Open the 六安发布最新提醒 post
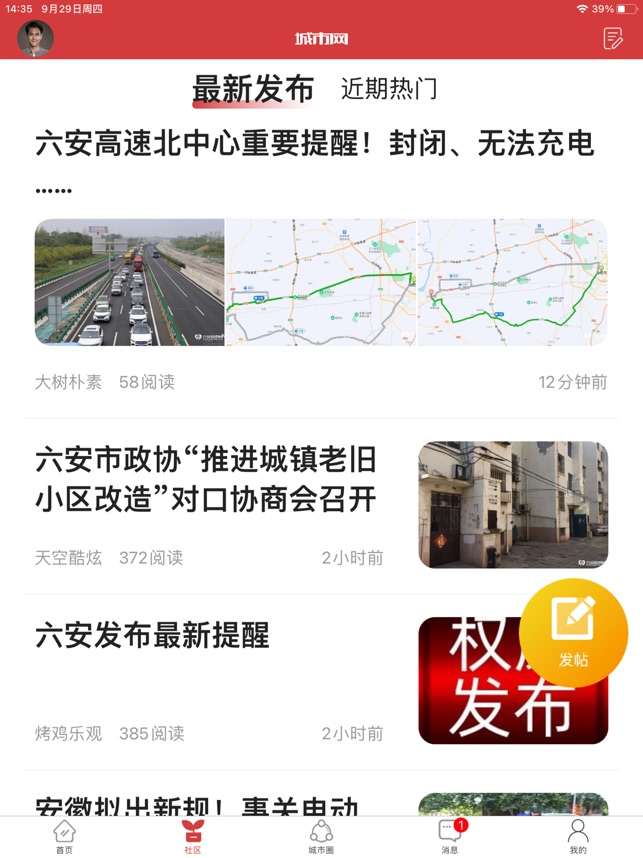643x858 pixels. coord(153,636)
